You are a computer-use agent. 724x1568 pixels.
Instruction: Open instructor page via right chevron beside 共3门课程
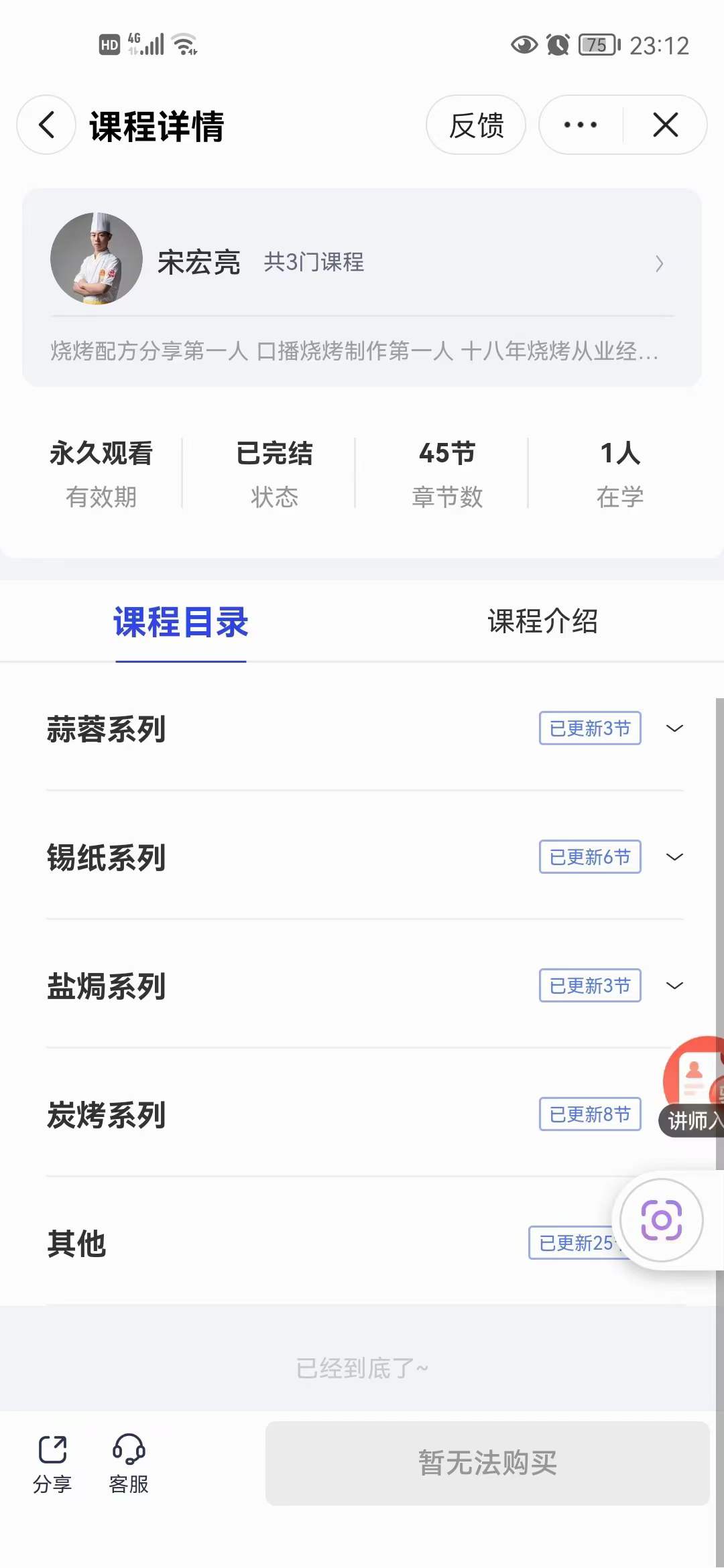tap(660, 264)
